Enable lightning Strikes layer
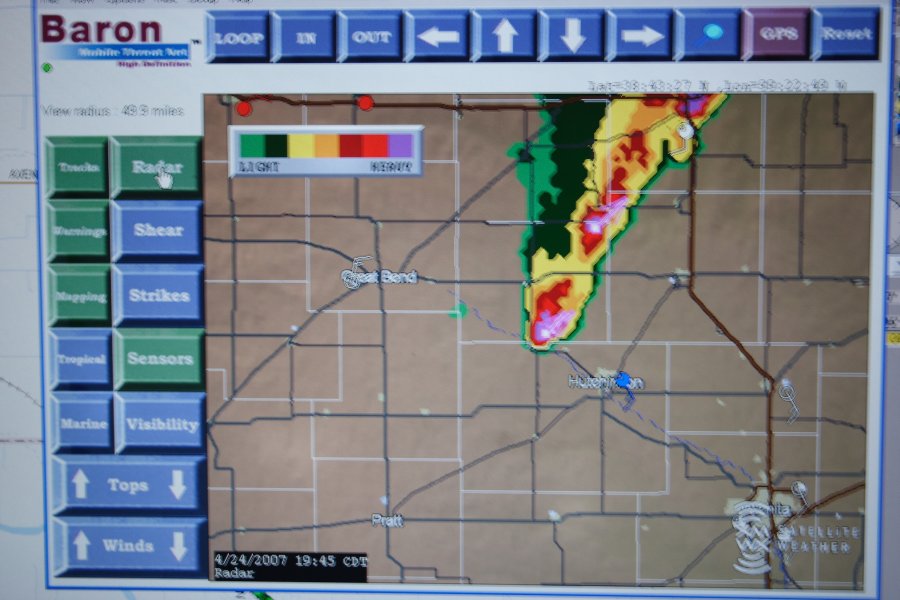This screenshot has height=600, width=900. [157, 295]
